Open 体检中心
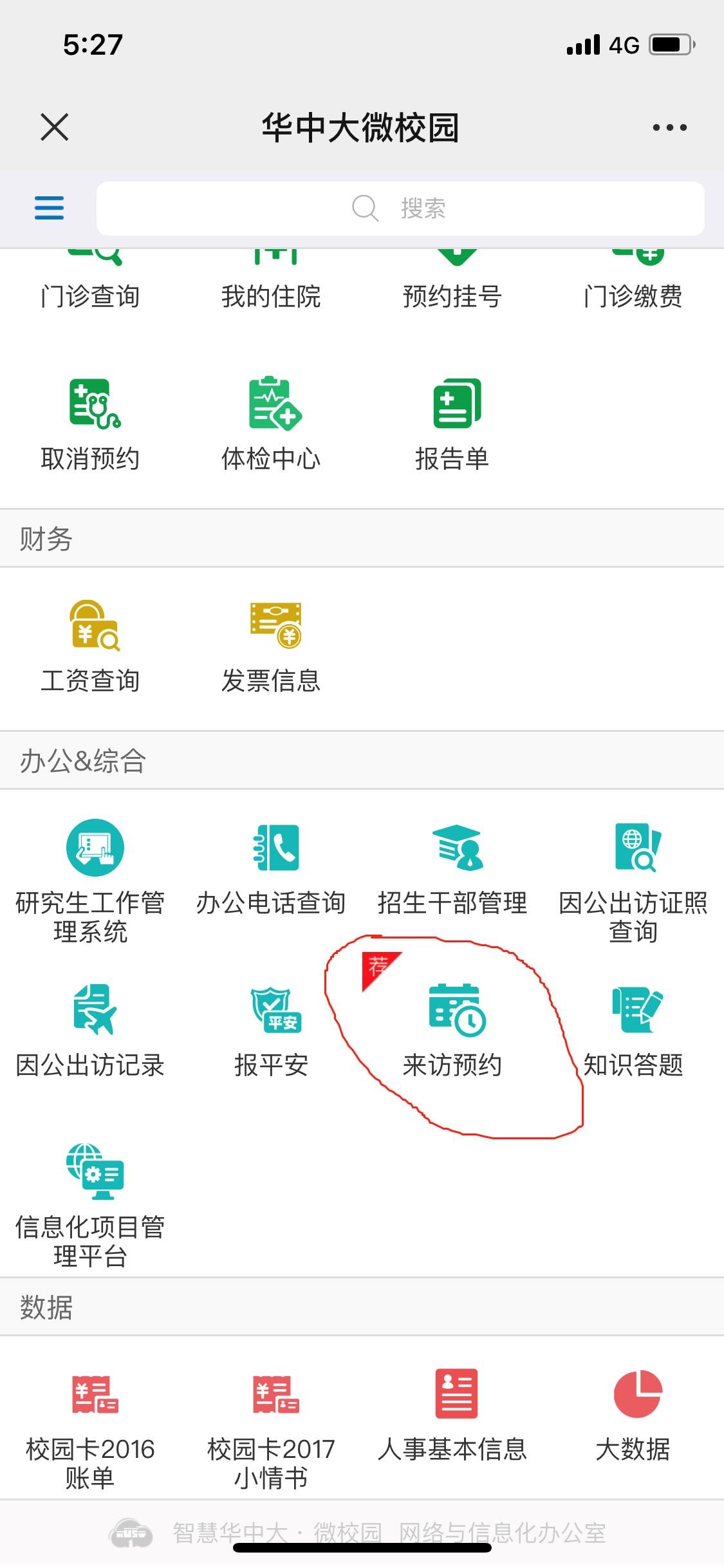The height and width of the screenshot is (1568, 724). (x=272, y=425)
